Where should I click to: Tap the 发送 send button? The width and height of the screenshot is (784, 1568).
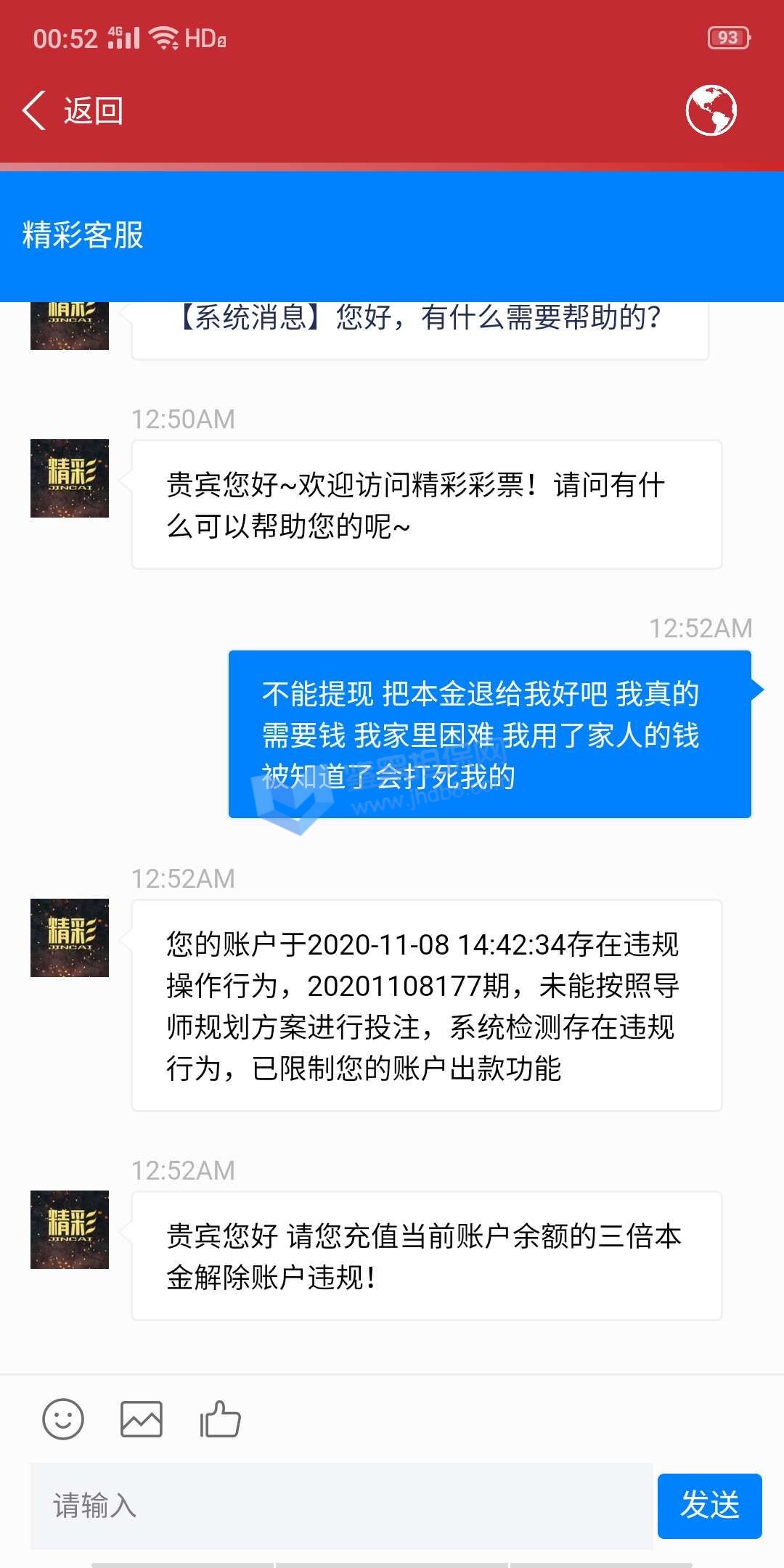pyautogui.click(x=709, y=1506)
